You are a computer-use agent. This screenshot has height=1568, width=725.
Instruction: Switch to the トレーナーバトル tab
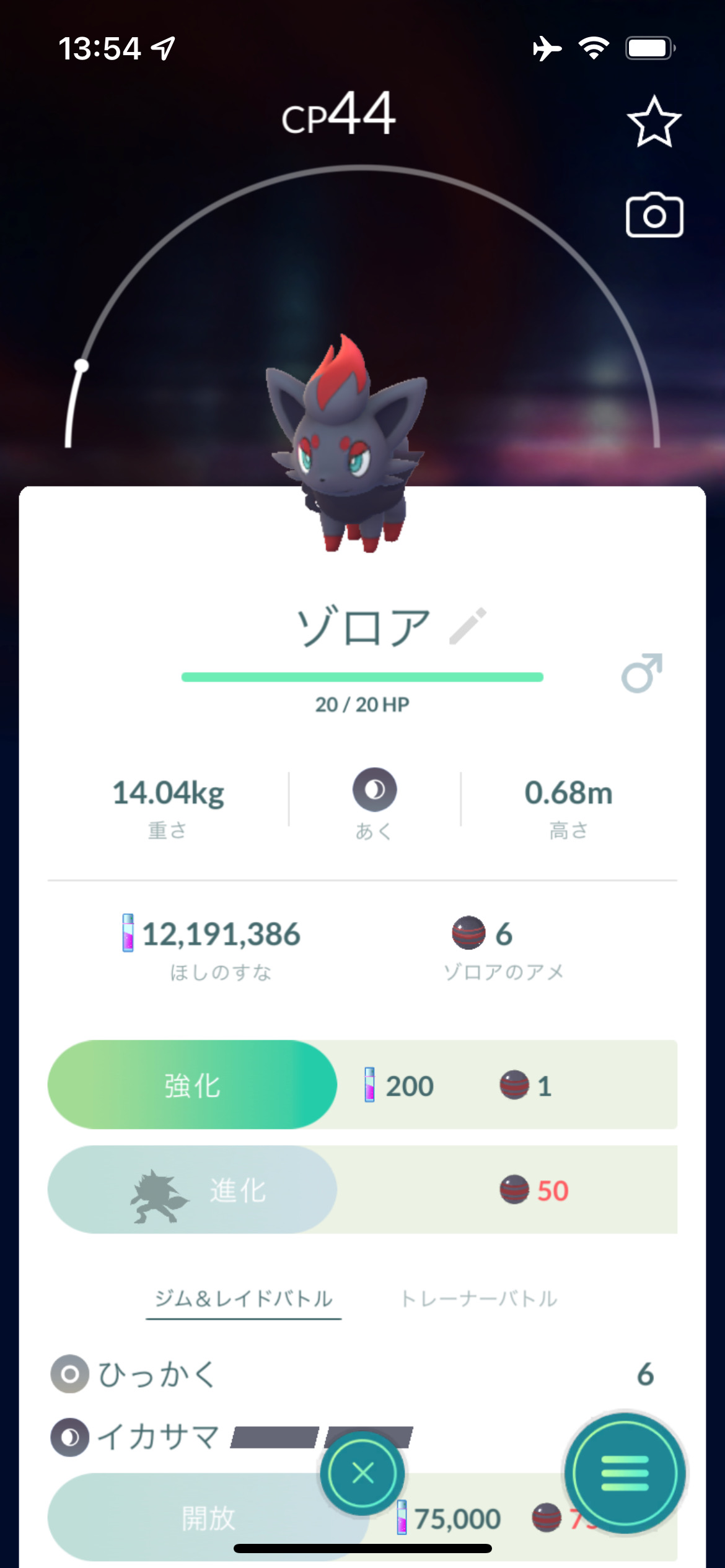click(x=479, y=1298)
